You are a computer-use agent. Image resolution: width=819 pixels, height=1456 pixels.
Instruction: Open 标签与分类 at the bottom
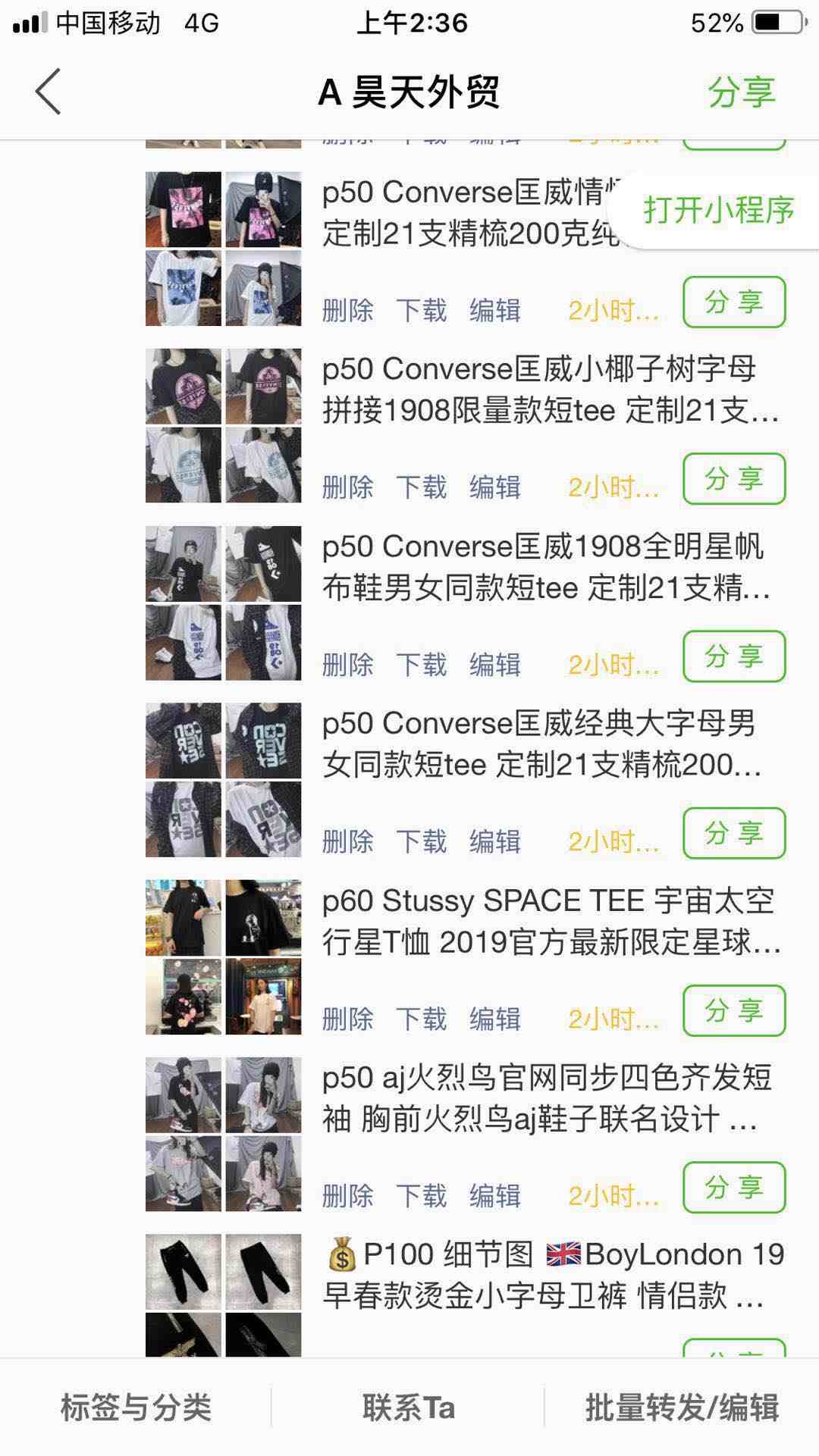pyautogui.click(x=136, y=1407)
